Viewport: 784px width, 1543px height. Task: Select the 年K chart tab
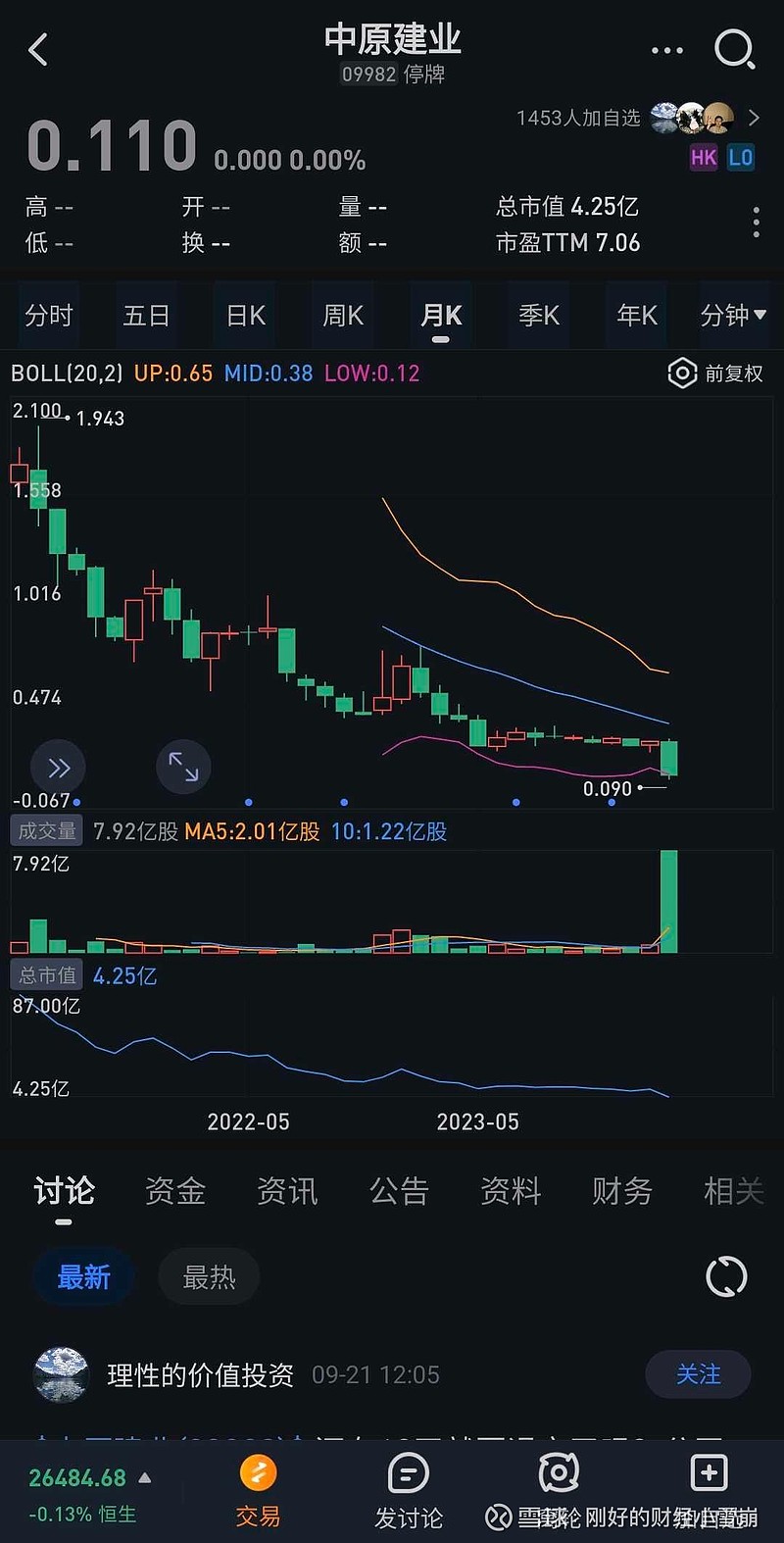[637, 316]
